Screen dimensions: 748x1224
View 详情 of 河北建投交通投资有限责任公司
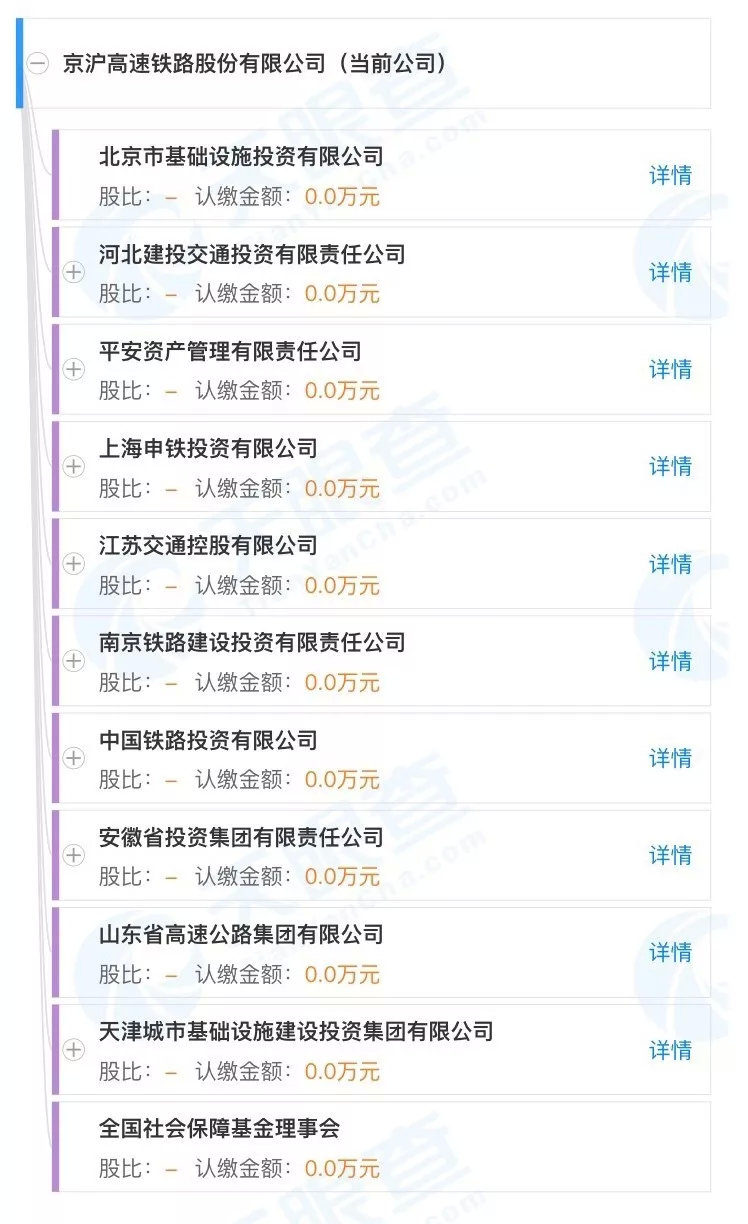(670, 272)
